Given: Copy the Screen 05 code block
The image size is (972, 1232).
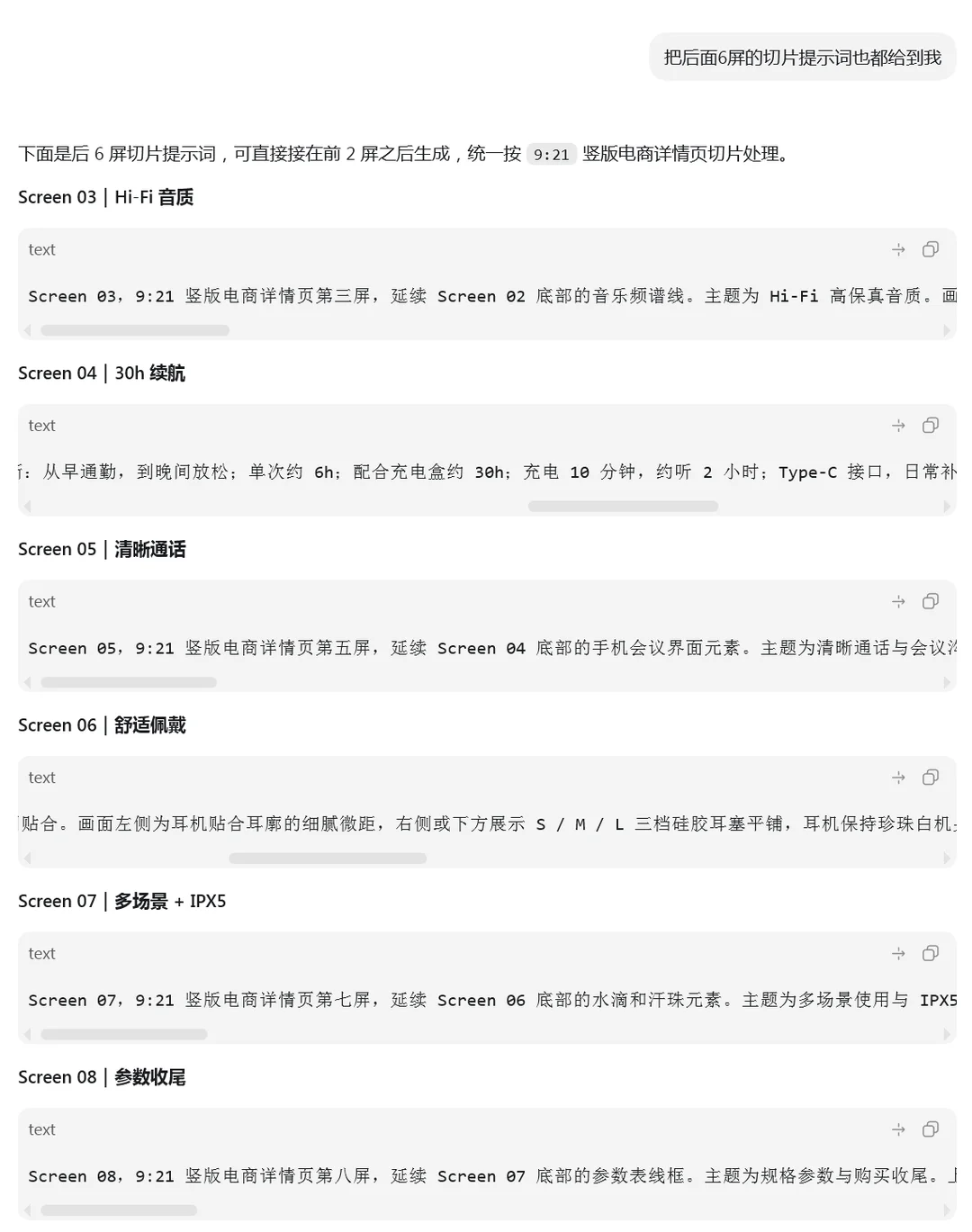Looking at the screenshot, I should [x=931, y=601].
